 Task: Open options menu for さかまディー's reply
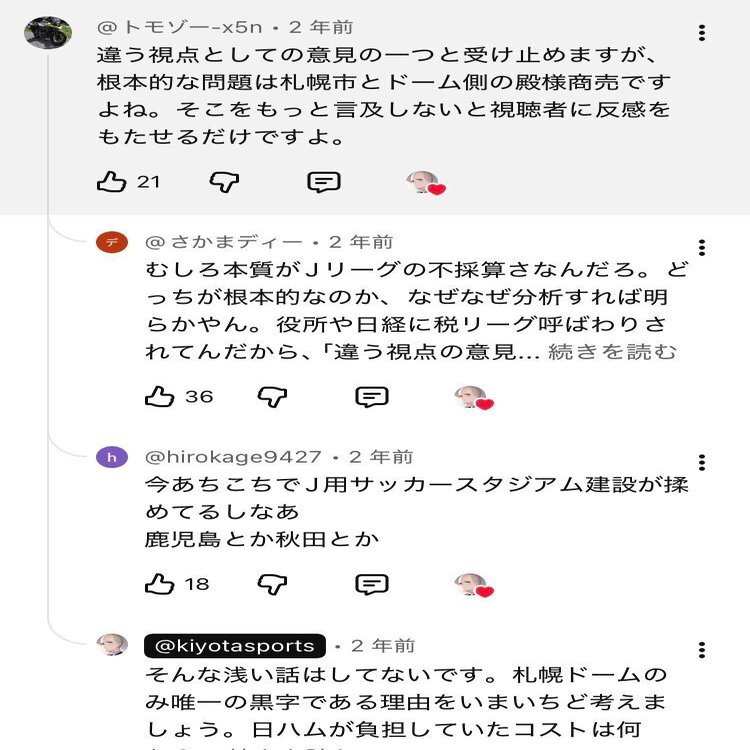[x=702, y=247]
